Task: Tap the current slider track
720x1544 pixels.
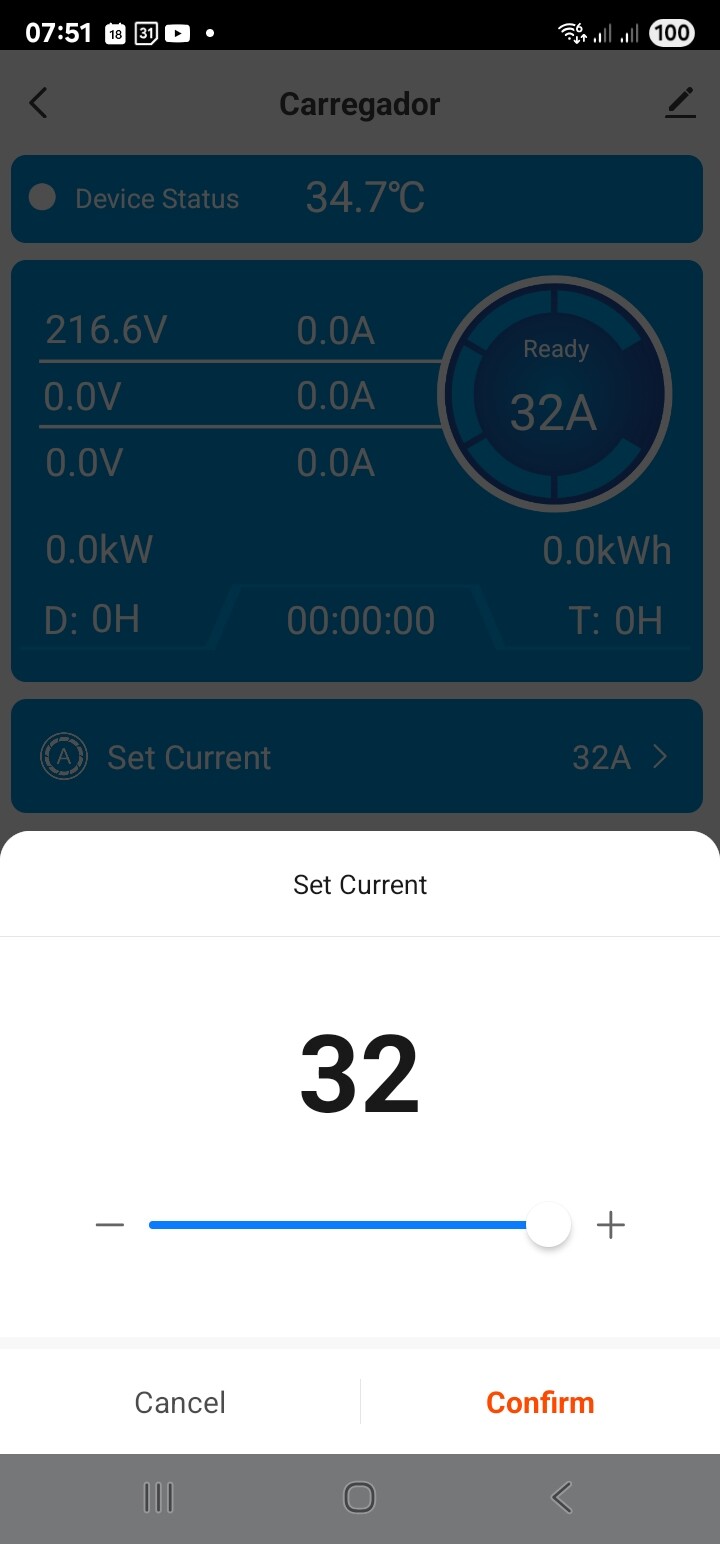Action: (x=349, y=1225)
